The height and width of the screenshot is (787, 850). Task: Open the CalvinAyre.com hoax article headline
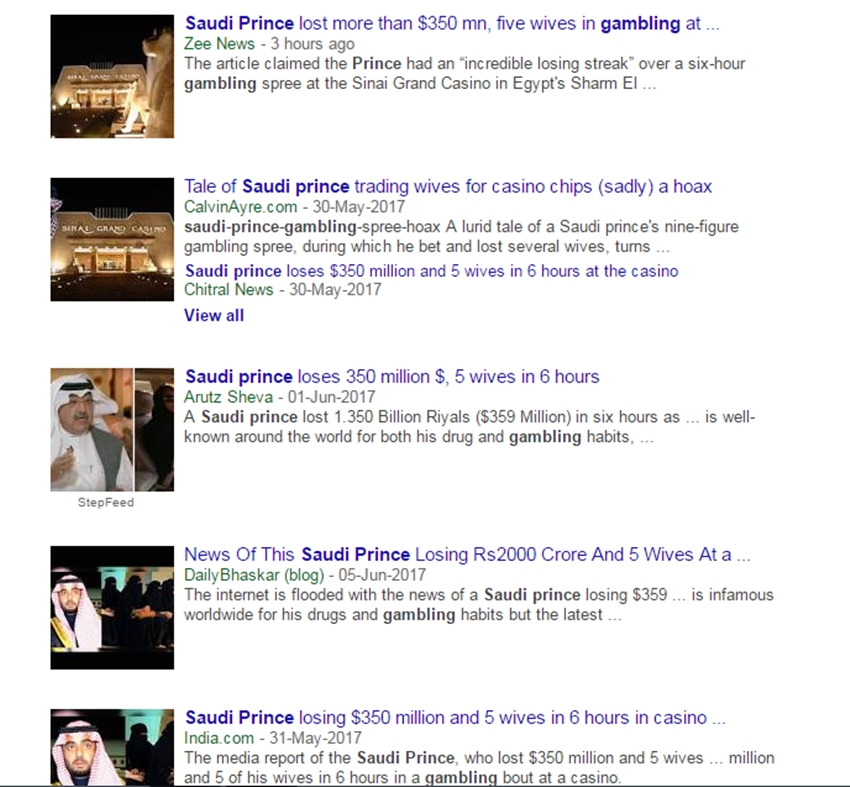coord(448,187)
